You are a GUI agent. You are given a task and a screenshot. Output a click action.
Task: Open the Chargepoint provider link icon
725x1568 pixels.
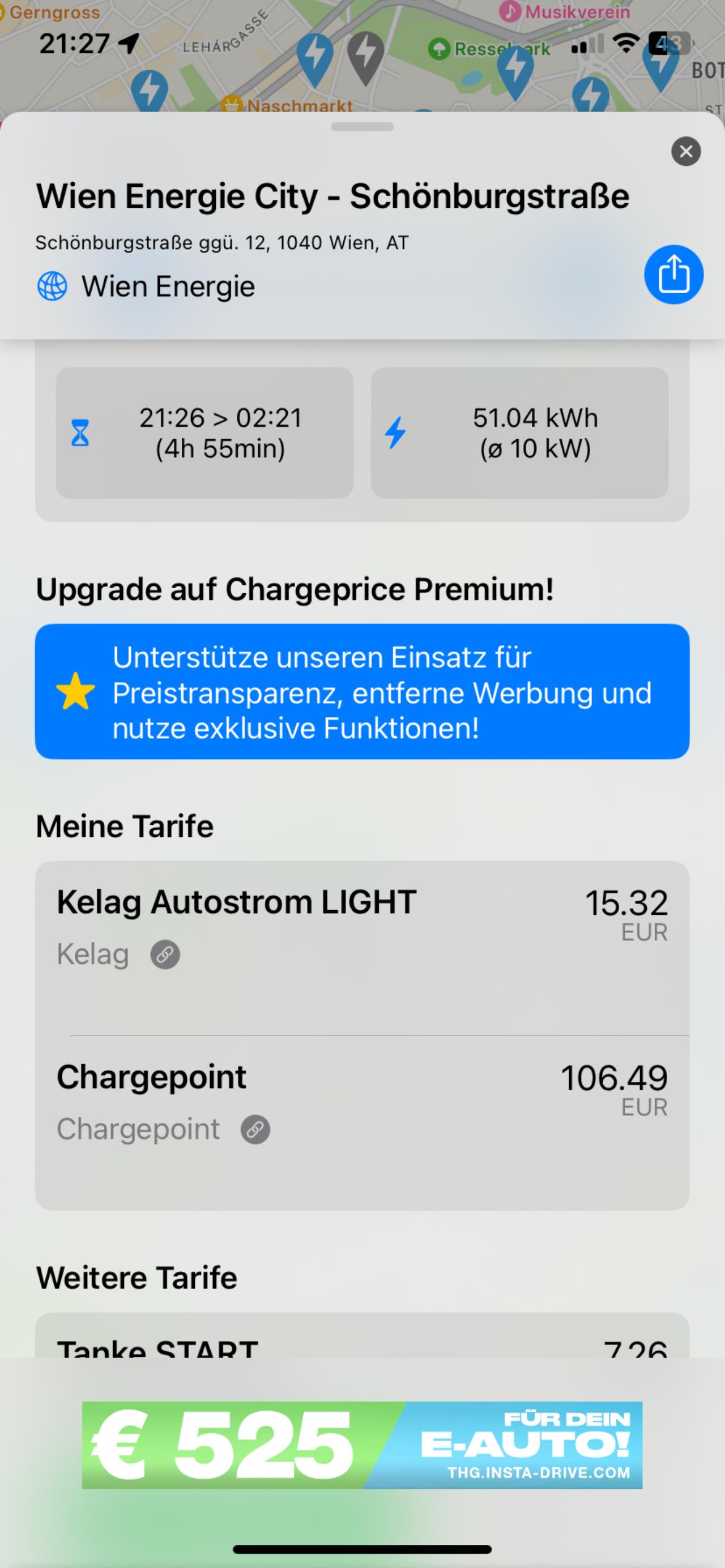pos(255,1130)
